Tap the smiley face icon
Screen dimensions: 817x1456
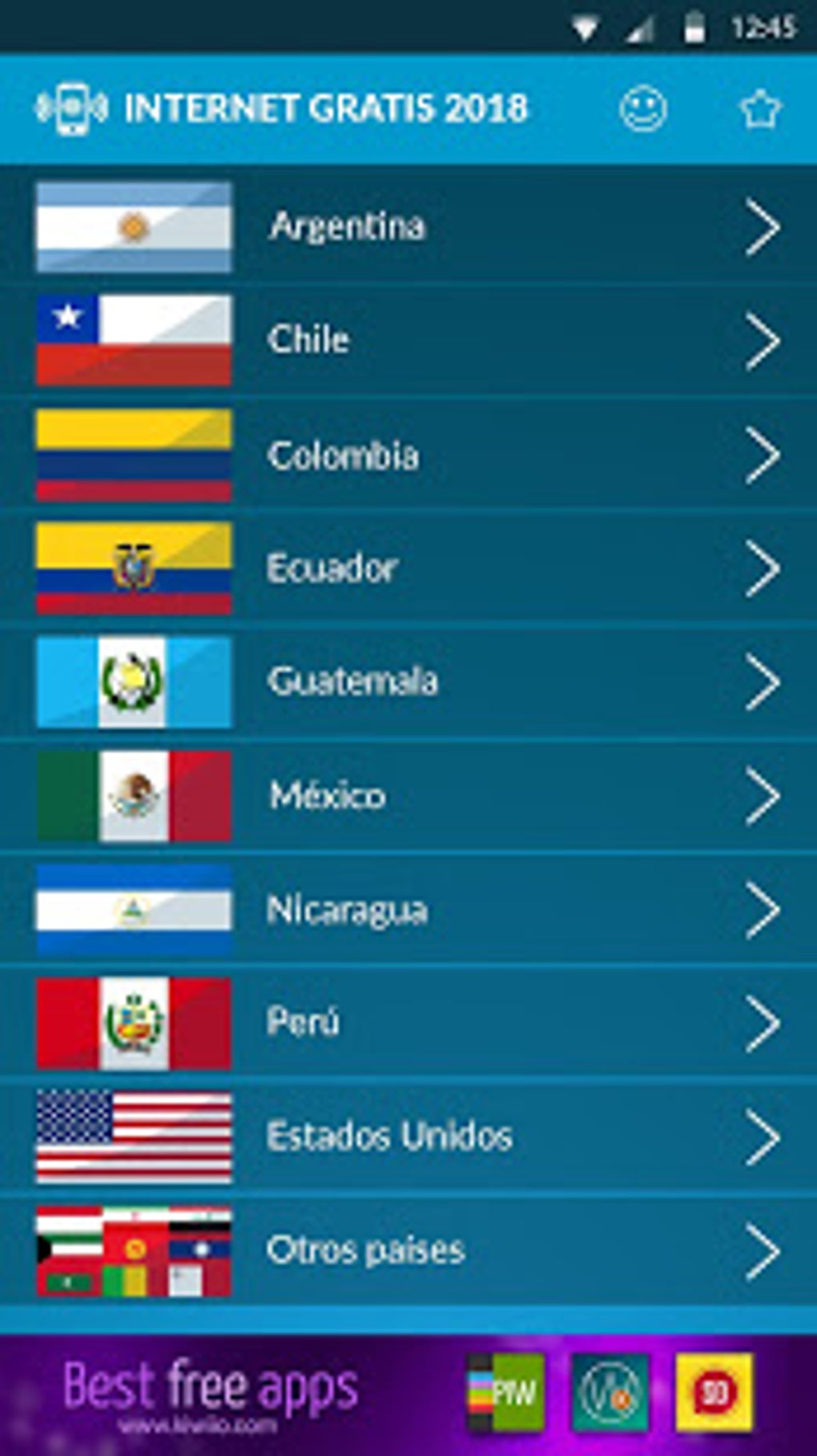pyautogui.click(x=642, y=108)
